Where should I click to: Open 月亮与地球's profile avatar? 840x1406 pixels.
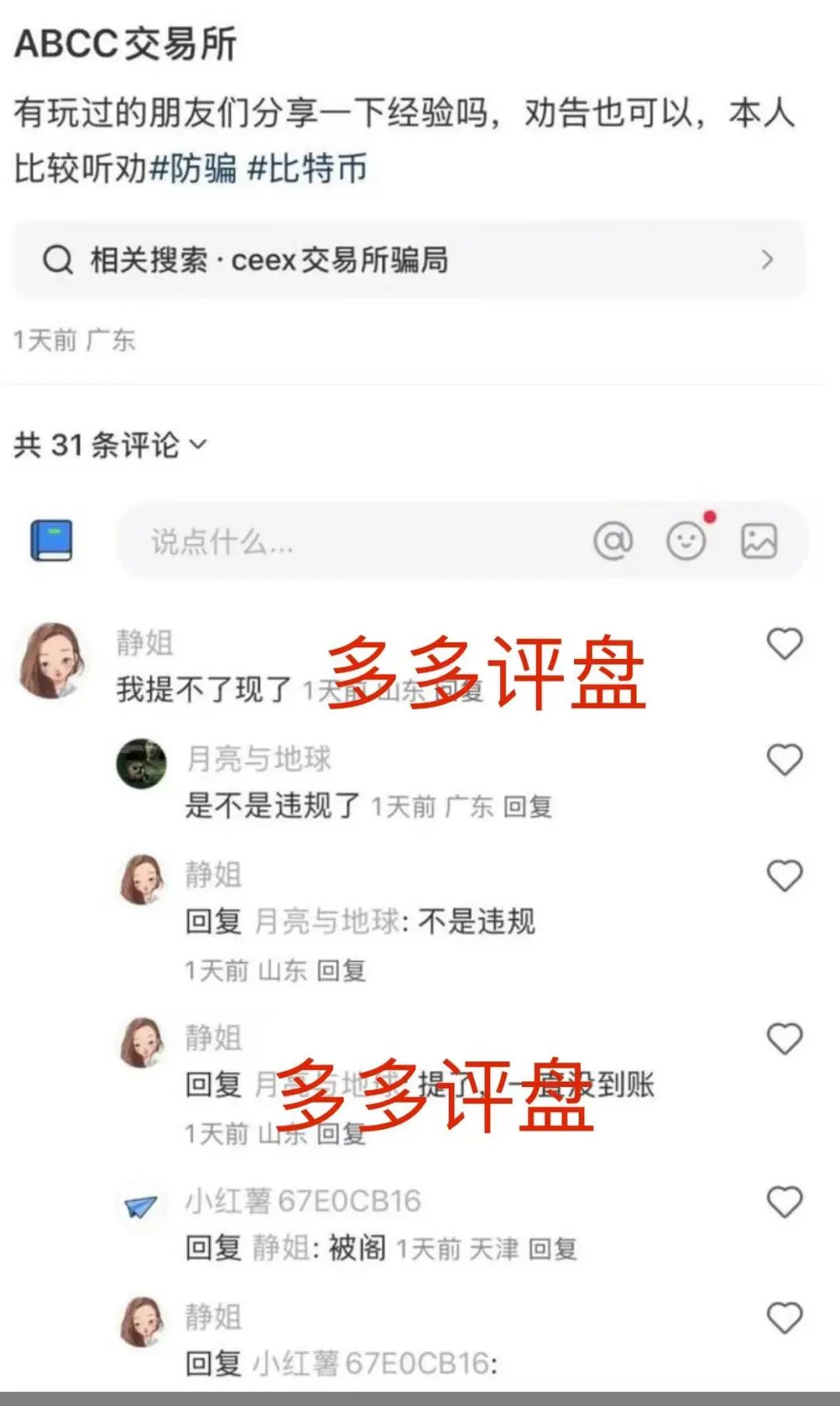point(141,763)
